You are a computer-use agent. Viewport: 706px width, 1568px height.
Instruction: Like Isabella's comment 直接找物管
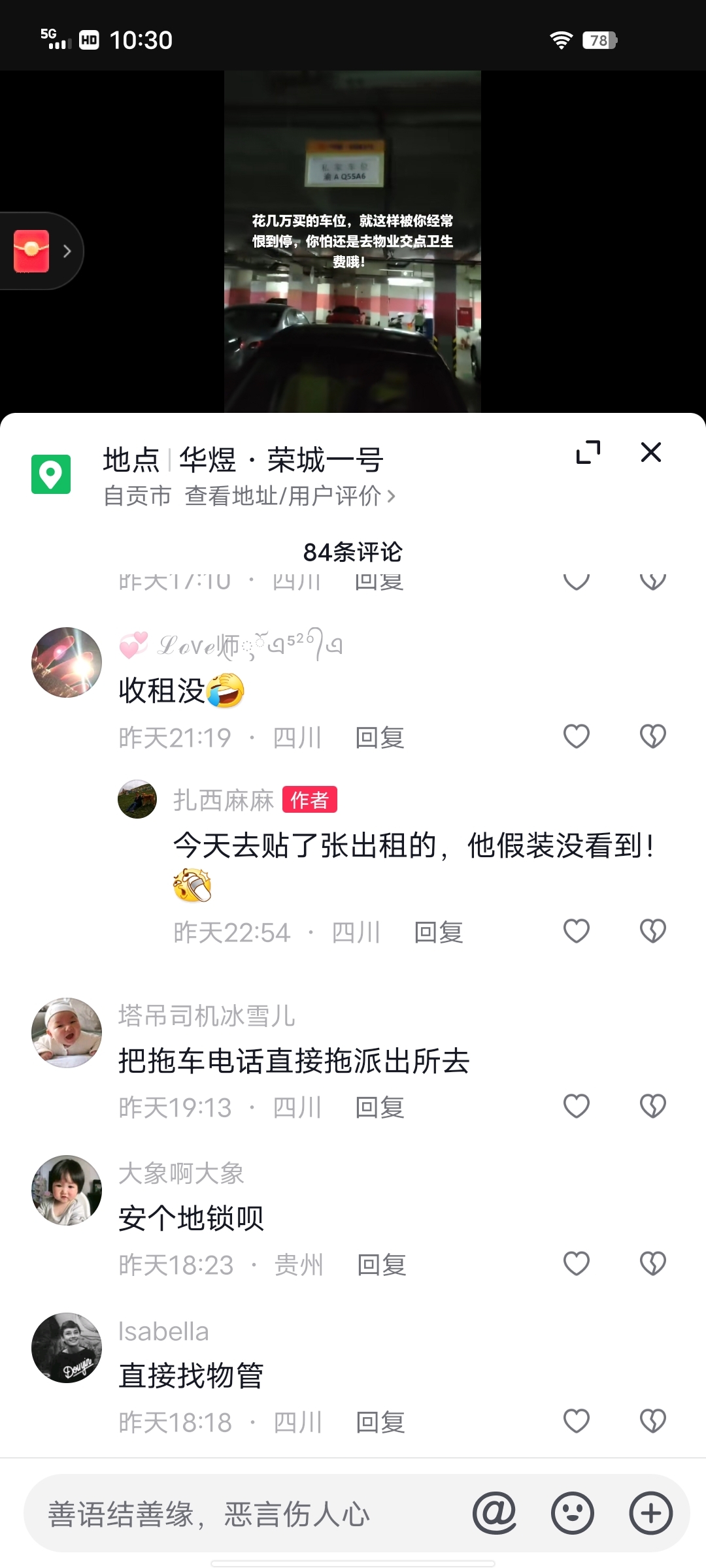[x=576, y=1421]
